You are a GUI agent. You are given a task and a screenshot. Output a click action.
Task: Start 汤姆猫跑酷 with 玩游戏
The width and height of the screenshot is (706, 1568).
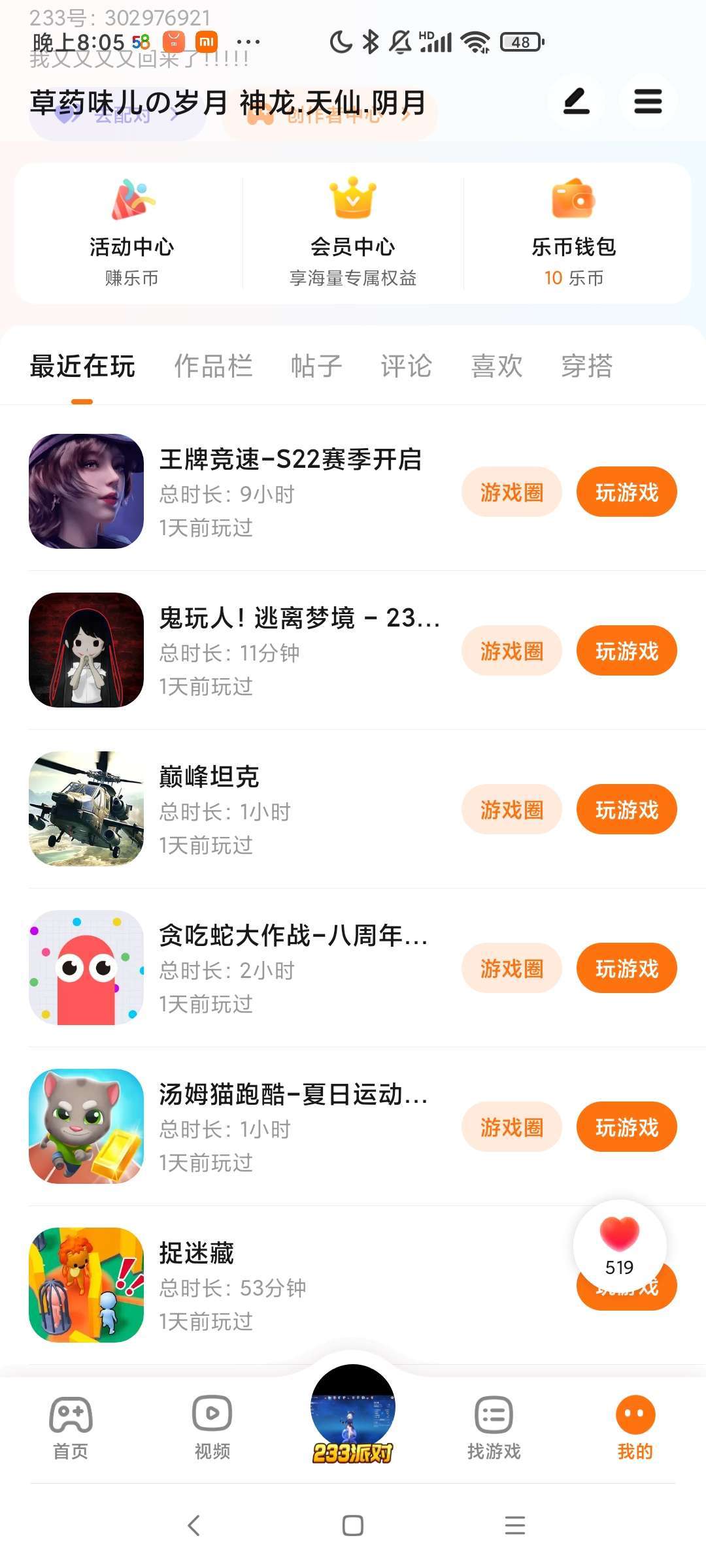(626, 1127)
